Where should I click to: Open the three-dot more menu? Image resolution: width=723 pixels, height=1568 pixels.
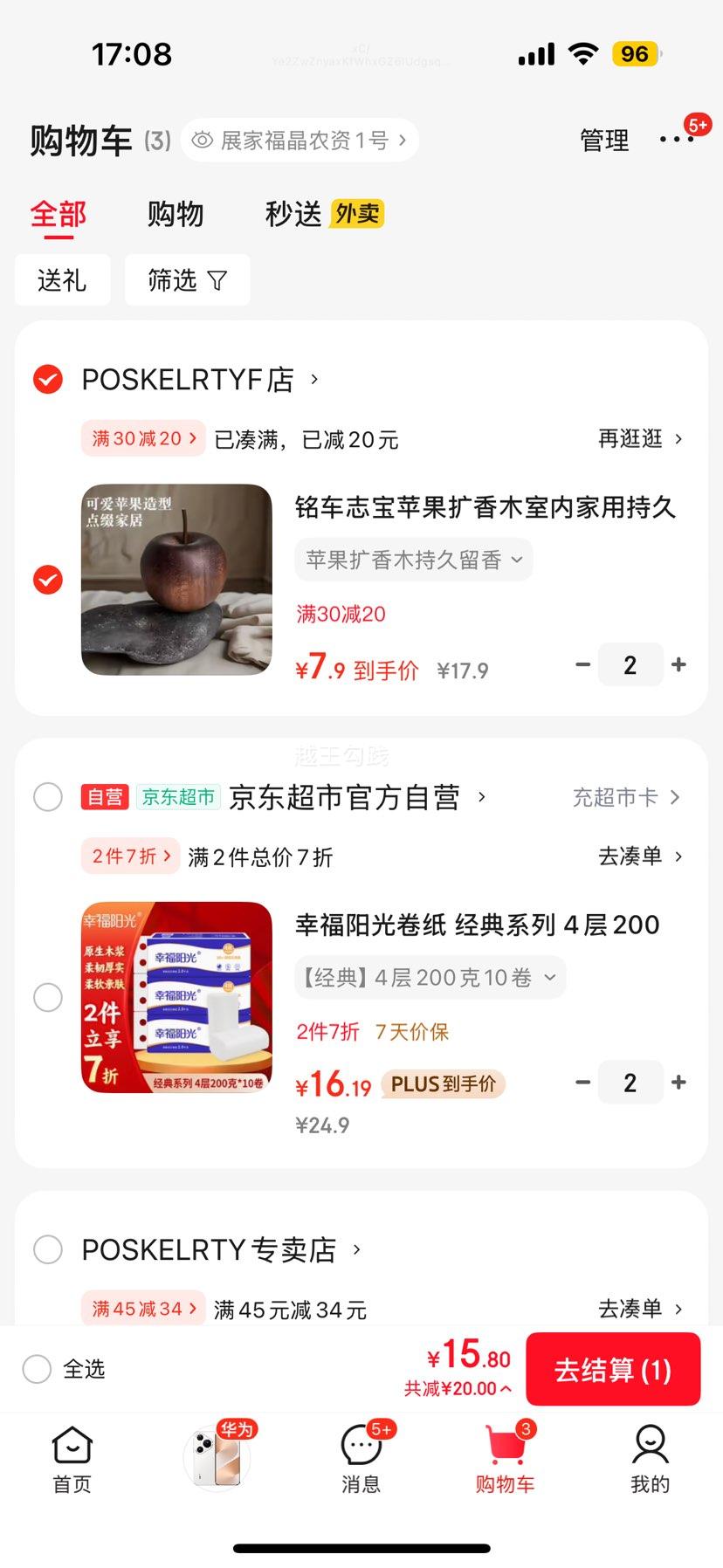coord(676,140)
